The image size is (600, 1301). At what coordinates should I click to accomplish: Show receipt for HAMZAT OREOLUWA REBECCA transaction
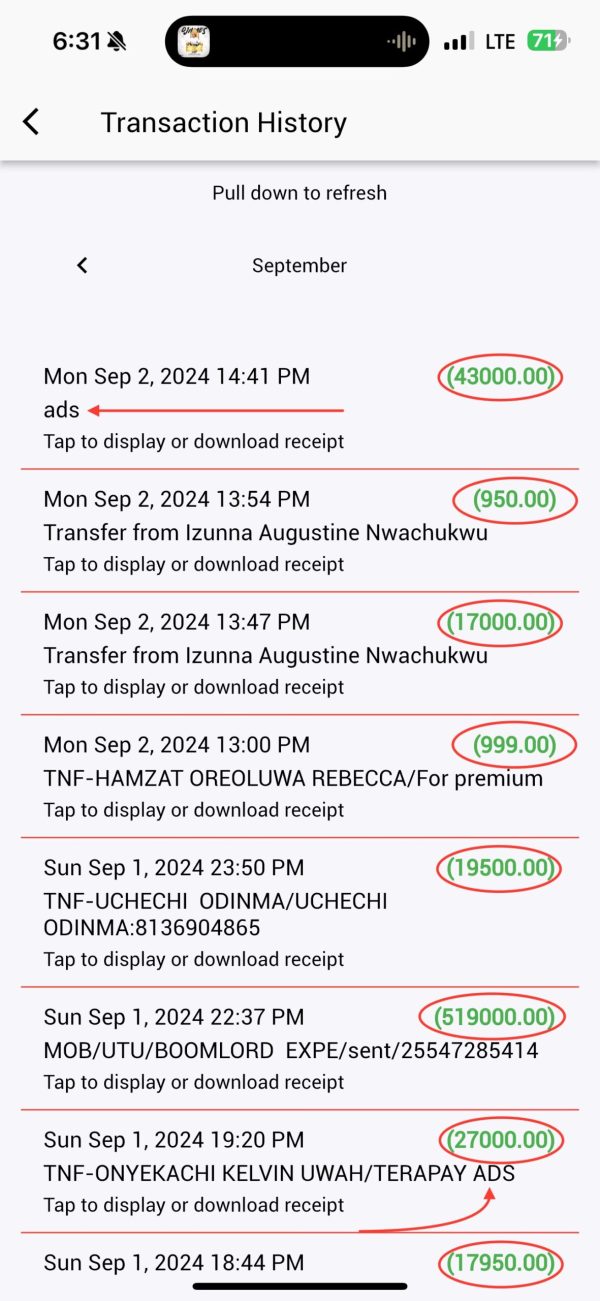pyautogui.click(x=300, y=777)
